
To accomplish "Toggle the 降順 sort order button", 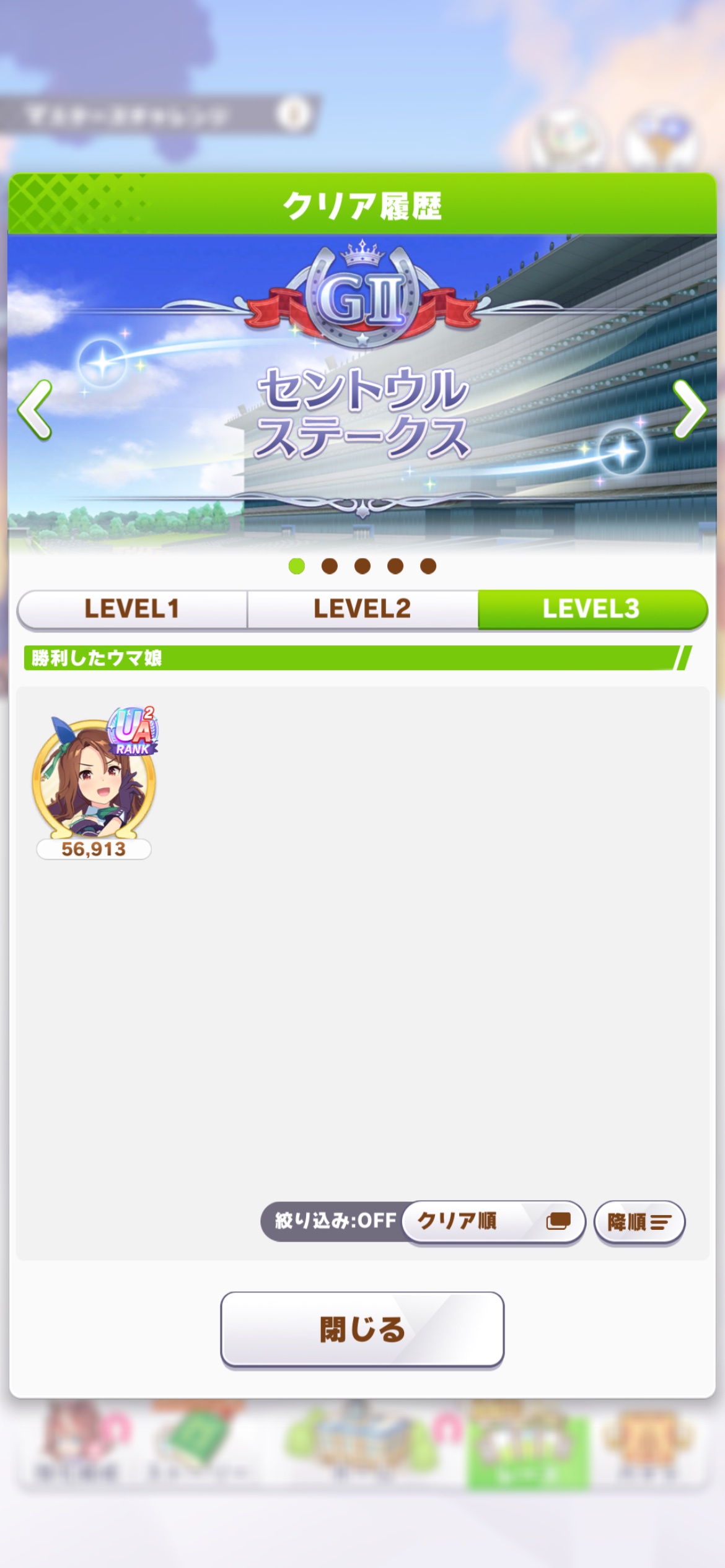I will (639, 1222).
